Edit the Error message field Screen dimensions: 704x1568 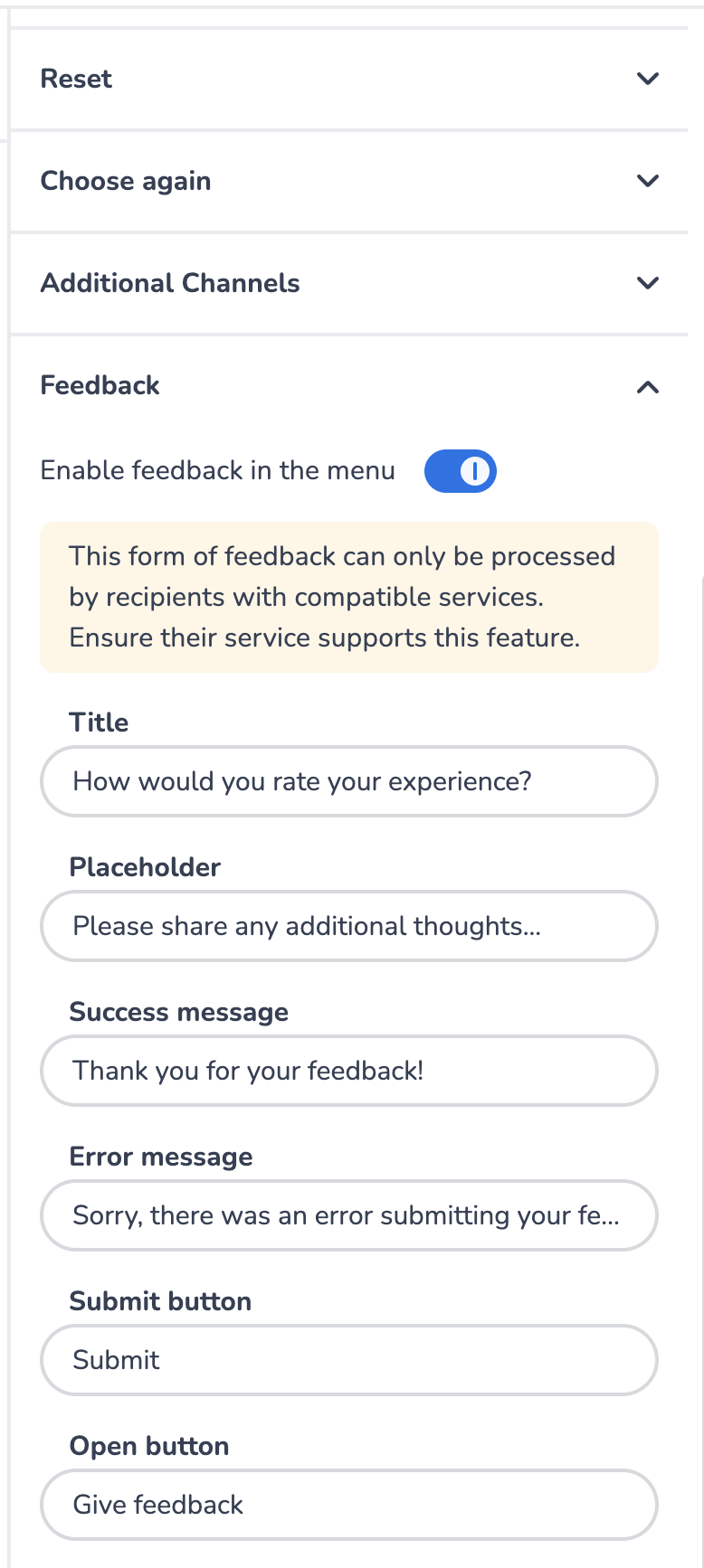tap(348, 1215)
